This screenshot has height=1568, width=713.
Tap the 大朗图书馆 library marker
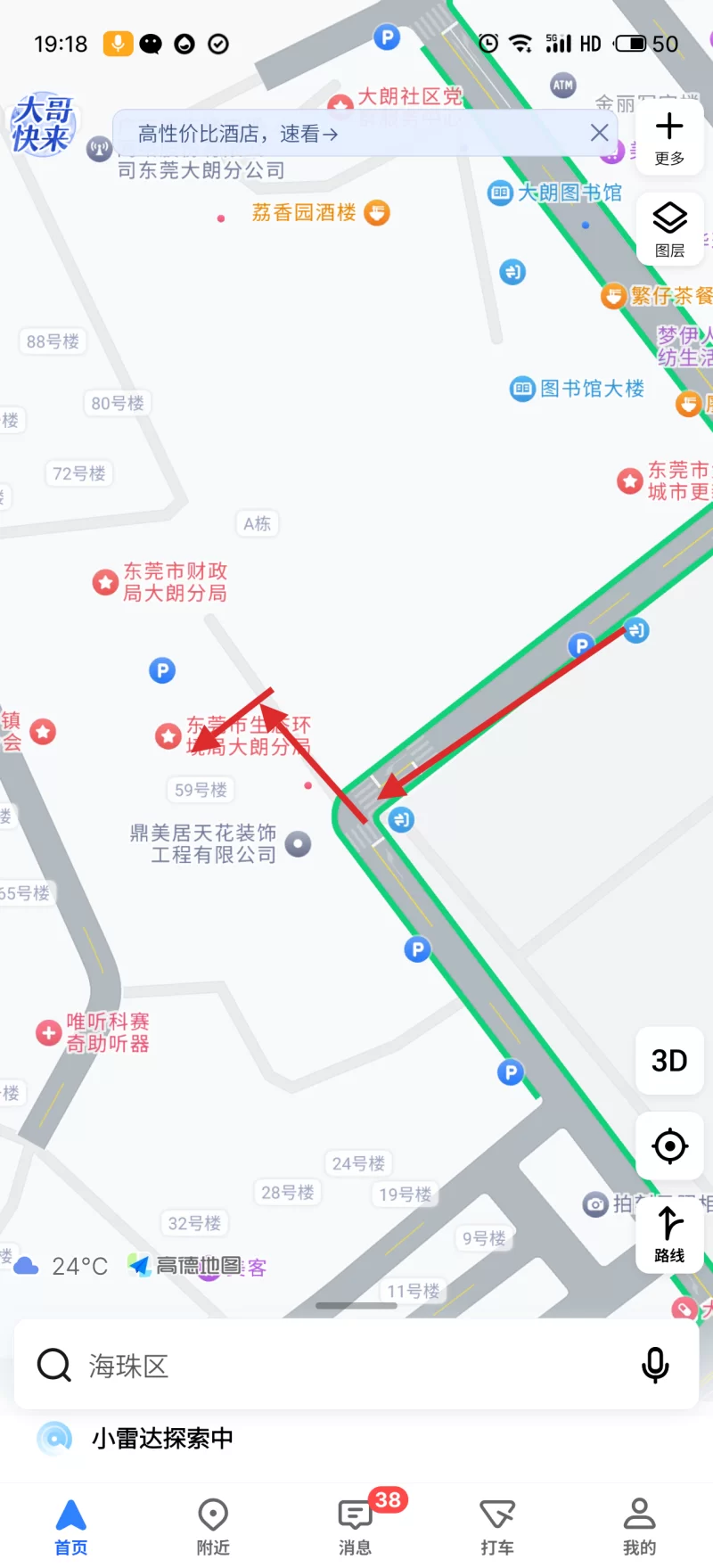click(500, 193)
